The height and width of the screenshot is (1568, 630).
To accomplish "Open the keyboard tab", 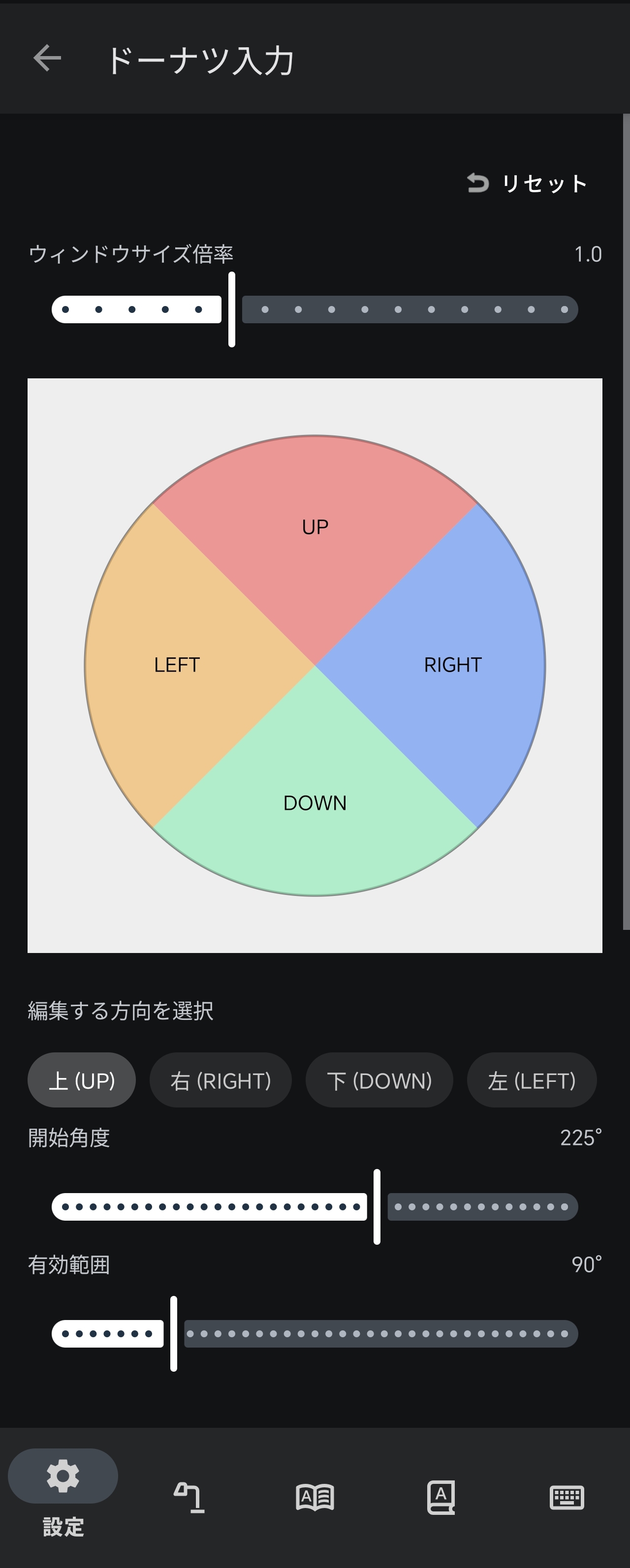I will (566, 1497).
